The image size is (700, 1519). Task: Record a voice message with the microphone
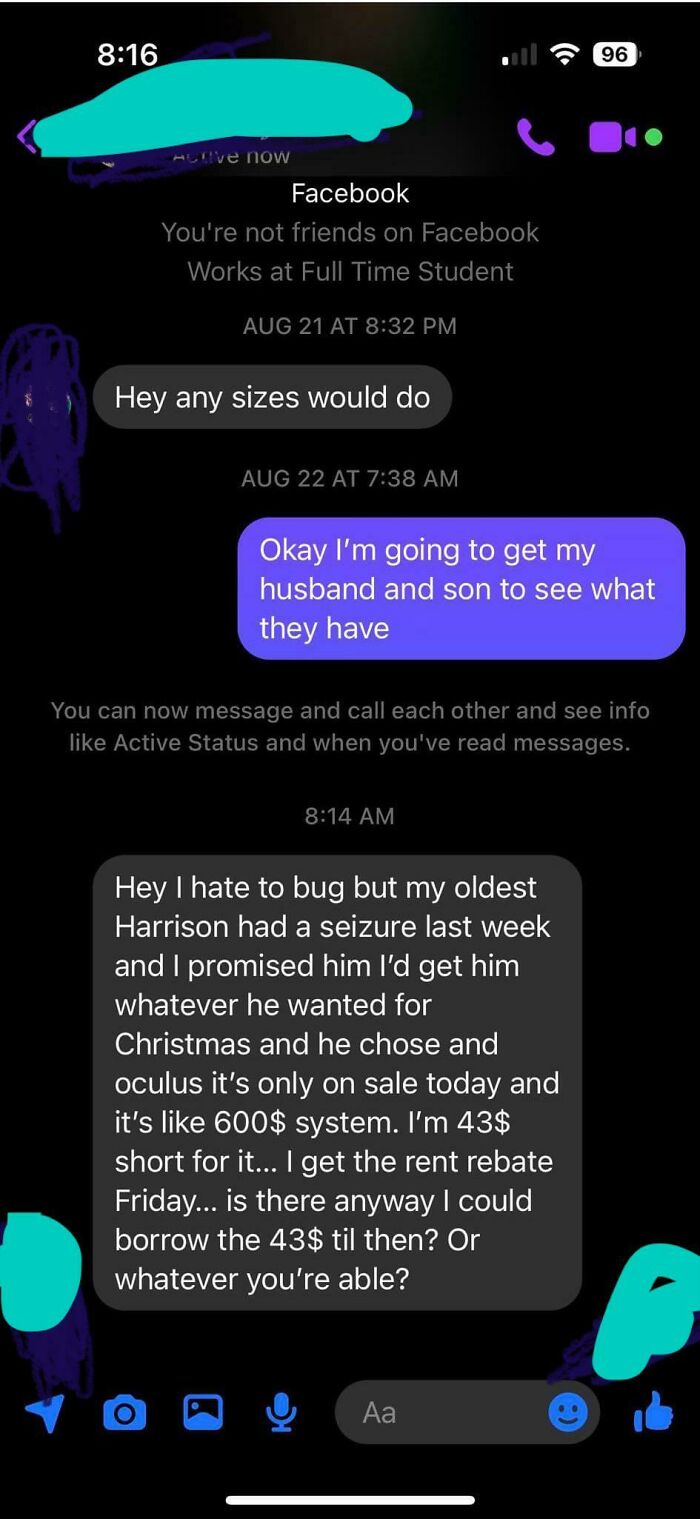click(x=281, y=1412)
